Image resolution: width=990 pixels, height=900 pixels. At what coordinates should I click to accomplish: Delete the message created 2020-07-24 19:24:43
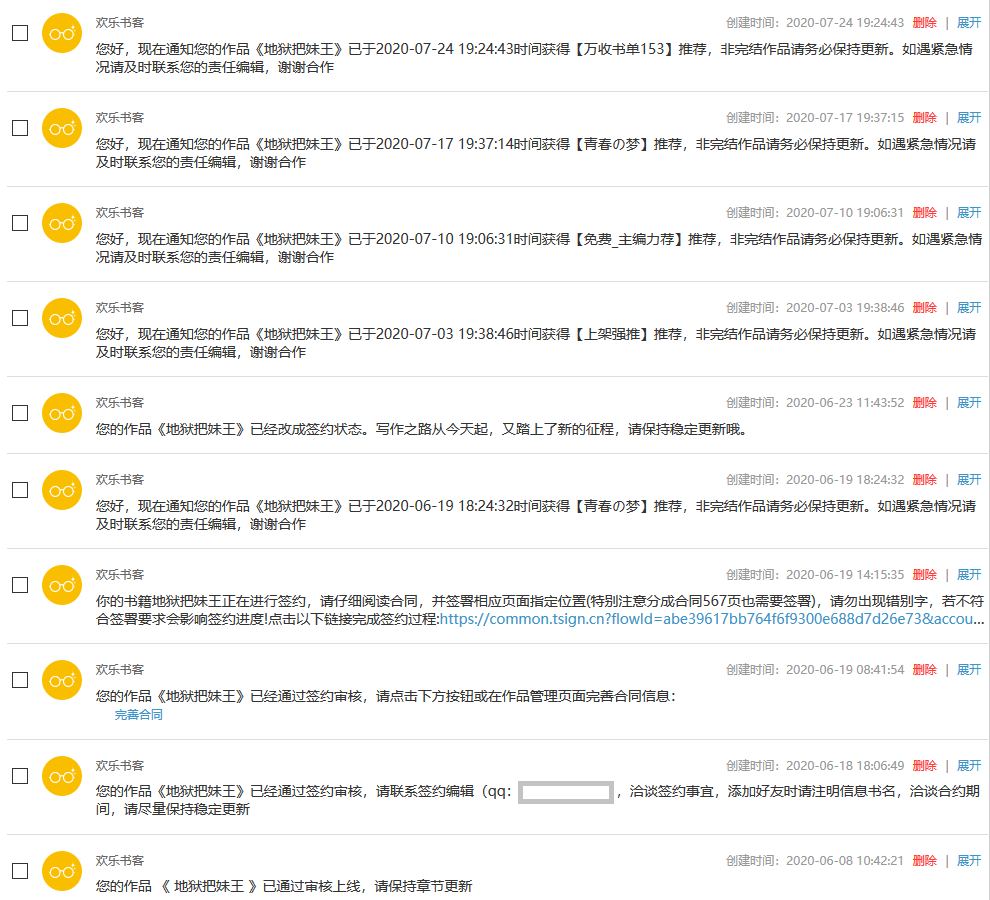pos(924,22)
